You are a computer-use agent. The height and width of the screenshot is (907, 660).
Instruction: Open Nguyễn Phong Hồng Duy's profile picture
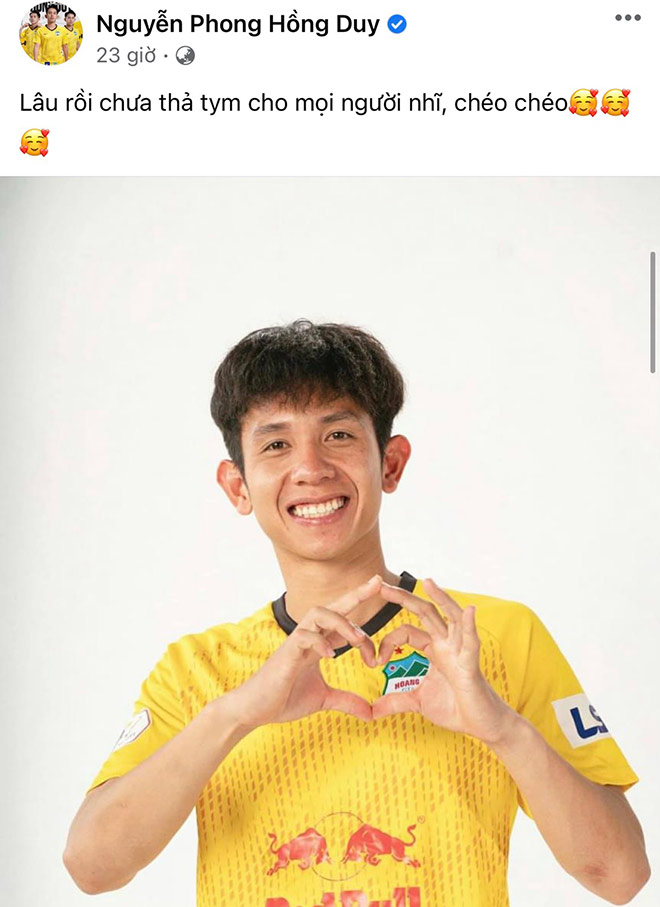[50, 33]
